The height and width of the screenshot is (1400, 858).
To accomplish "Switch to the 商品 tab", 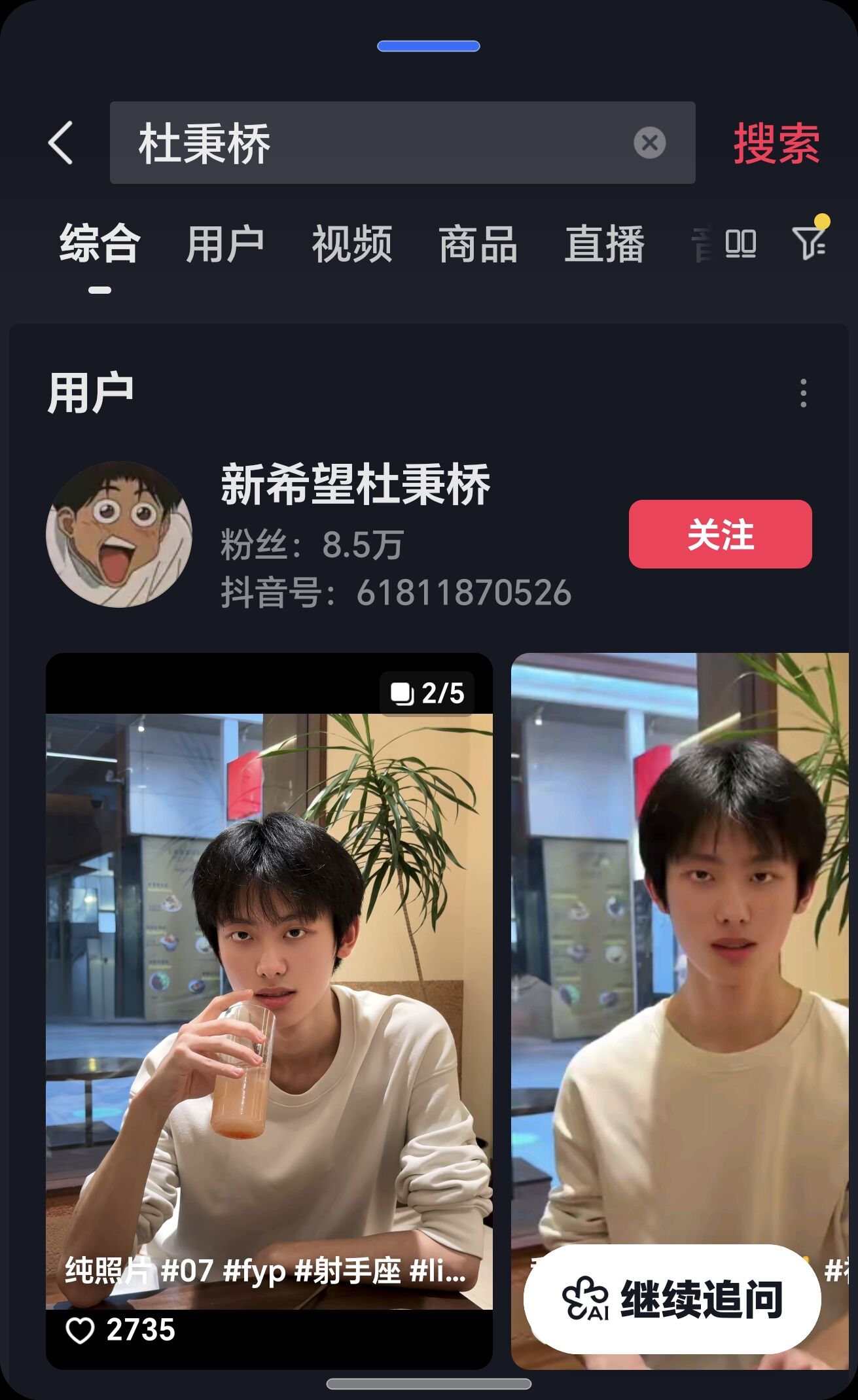I will pyautogui.click(x=478, y=245).
